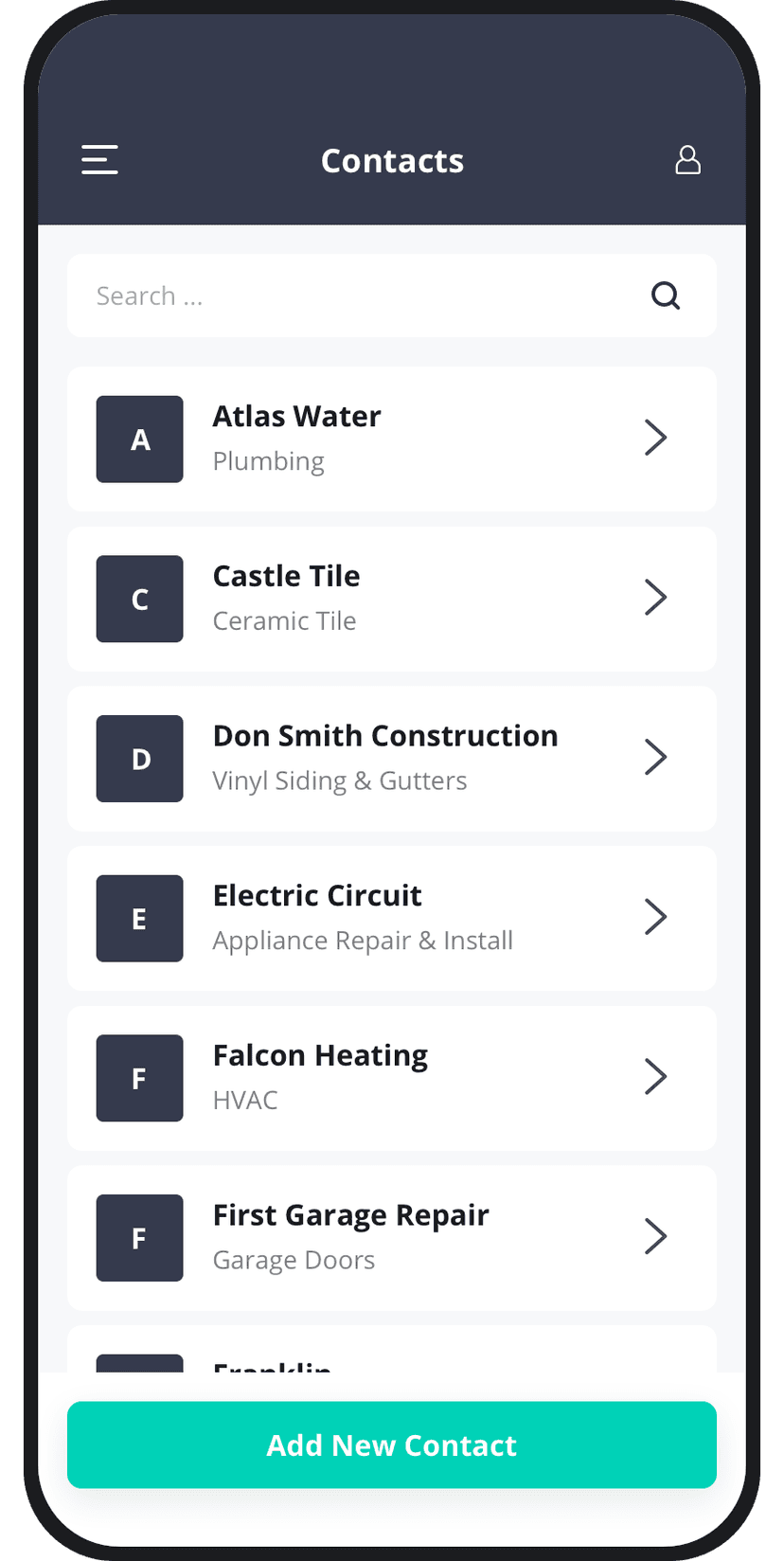784x1561 pixels.
Task: Click the Contacts title in the header
Action: (x=392, y=160)
